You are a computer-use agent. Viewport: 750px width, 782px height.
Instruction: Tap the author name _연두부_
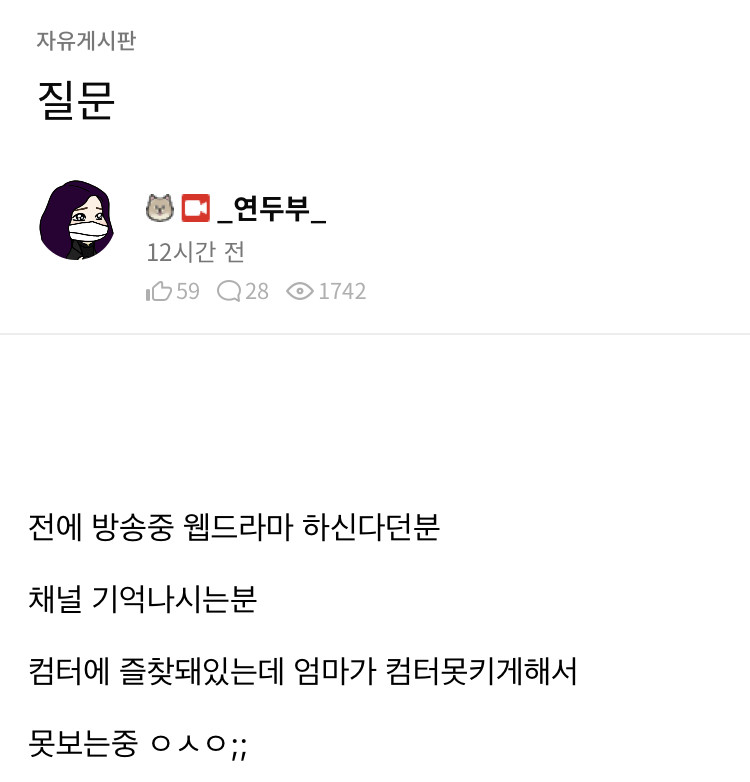(x=272, y=209)
